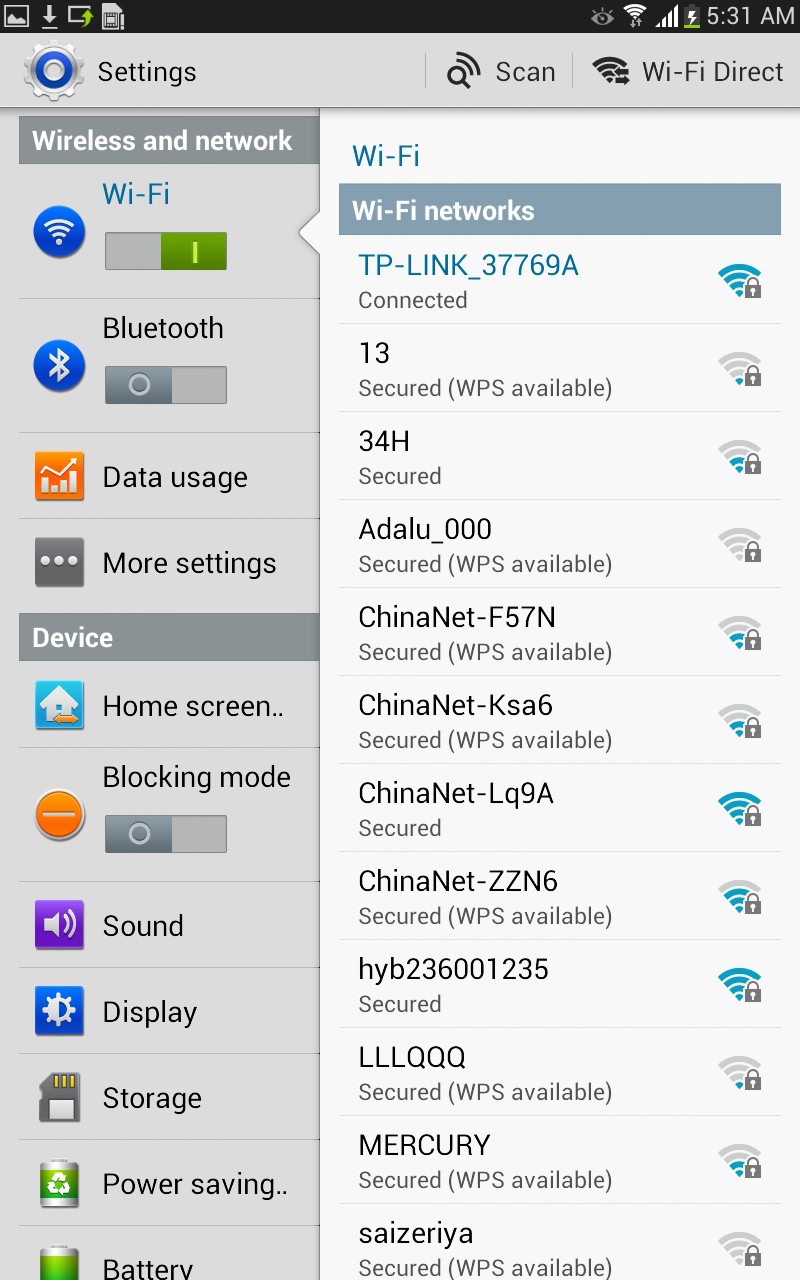Turn off the Wi-Fi switch
The image size is (800, 1280).
[166, 251]
